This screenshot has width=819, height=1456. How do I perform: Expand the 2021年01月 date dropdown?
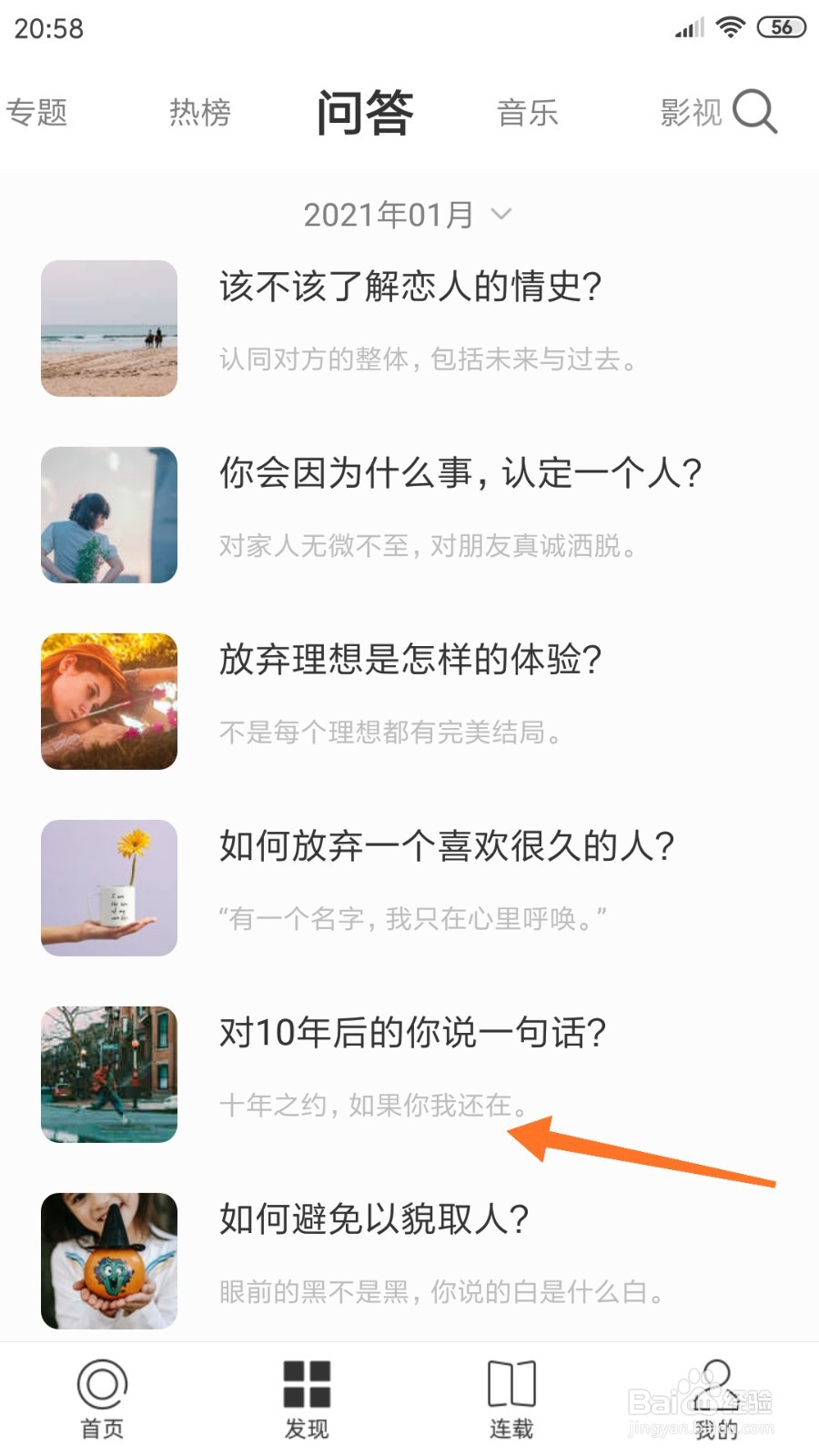pos(407,213)
